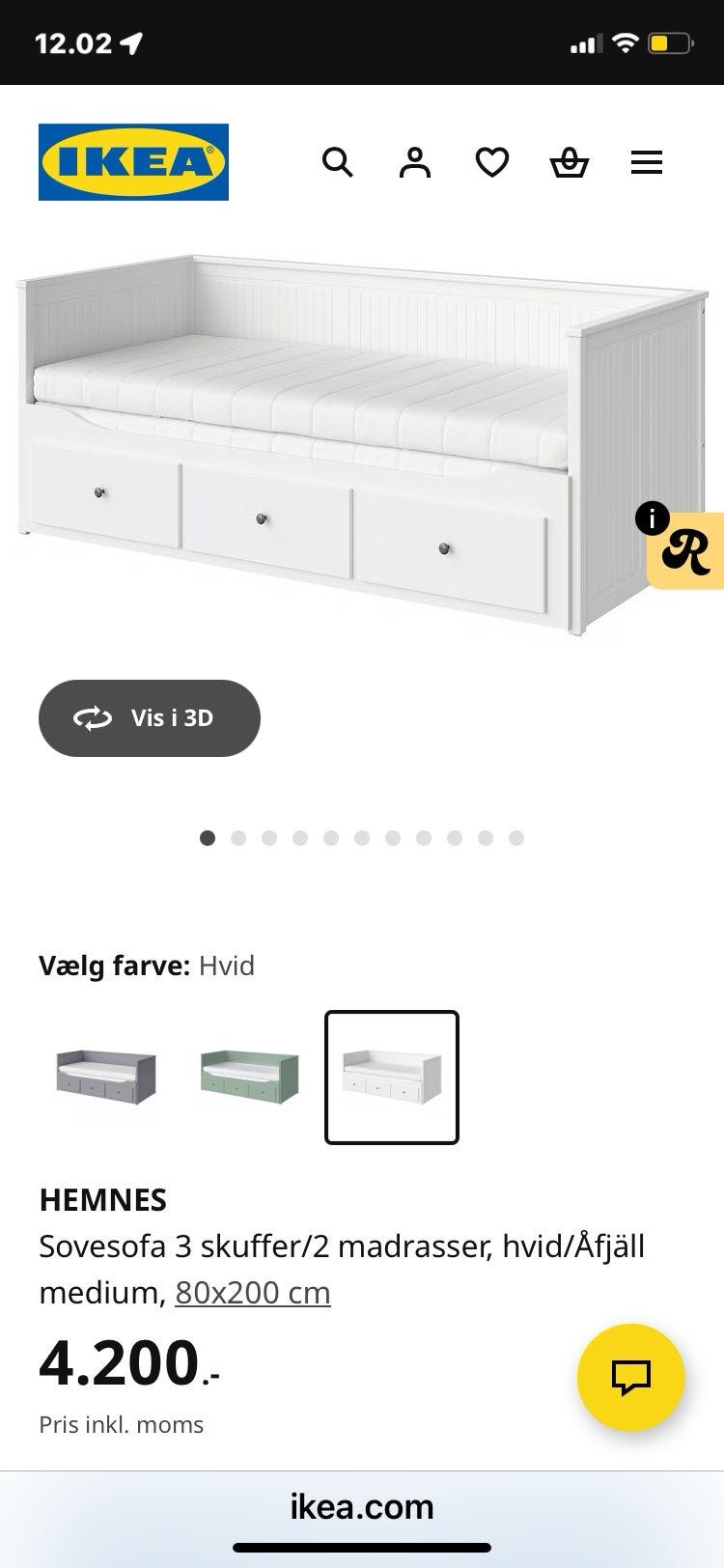Image resolution: width=724 pixels, height=1568 pixels.
Task: Open the hamburger navigation menu
Action: coord(646,162)
